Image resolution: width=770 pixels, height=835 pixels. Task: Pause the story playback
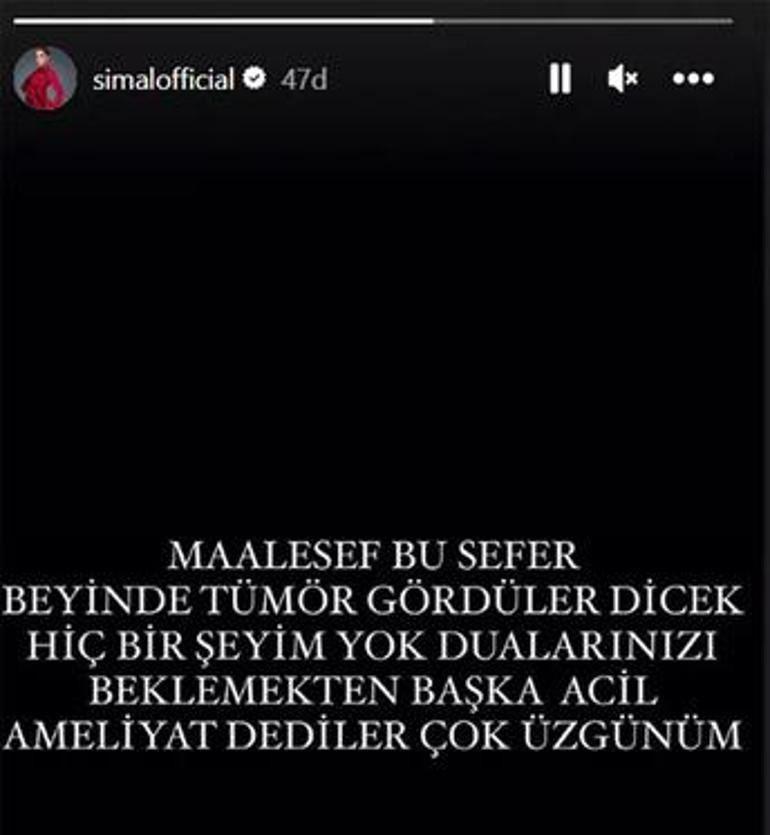[x=560, y=79]
